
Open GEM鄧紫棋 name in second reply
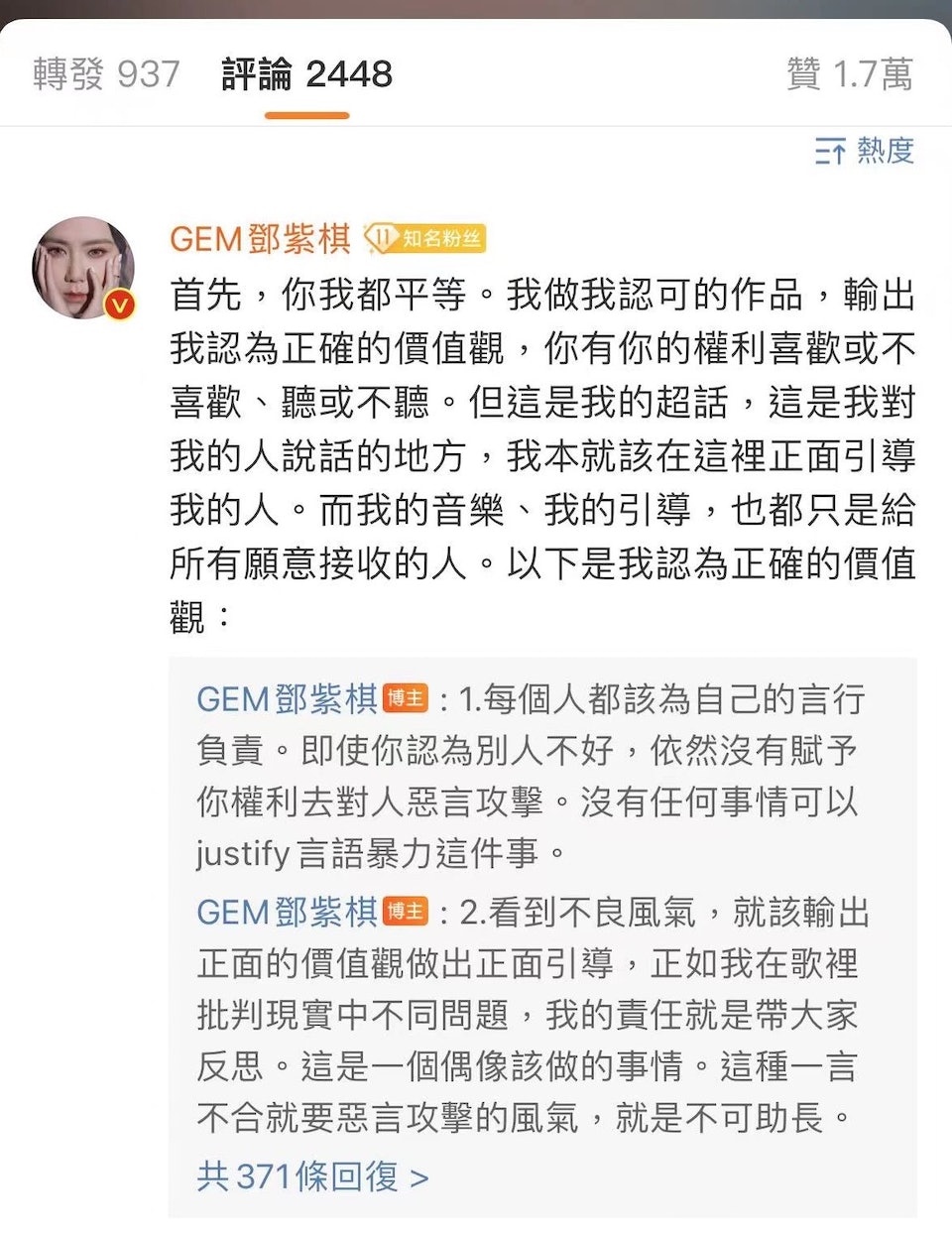(x=287, y=912)
